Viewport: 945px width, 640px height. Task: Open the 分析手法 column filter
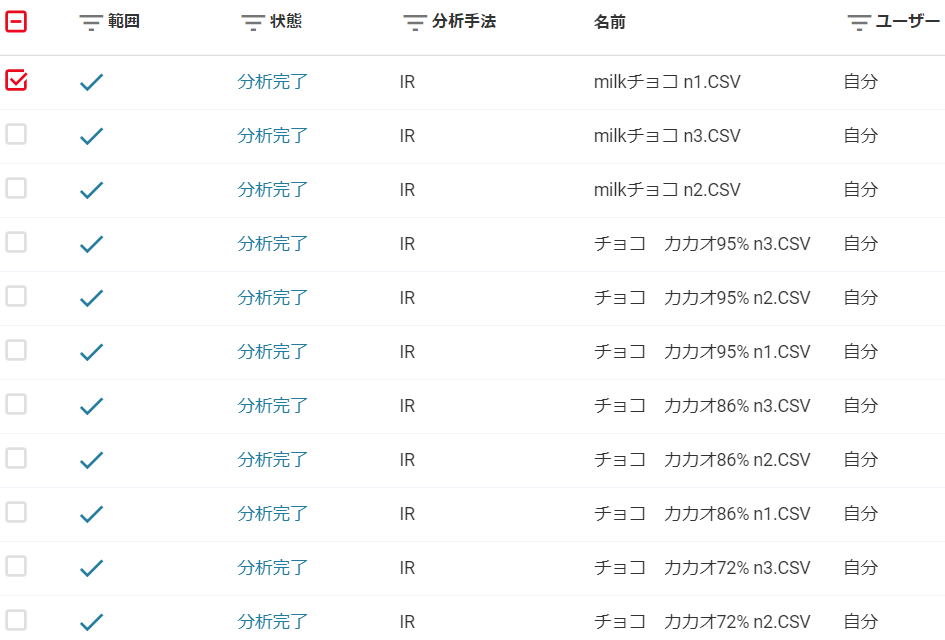(x=415, y=23)
